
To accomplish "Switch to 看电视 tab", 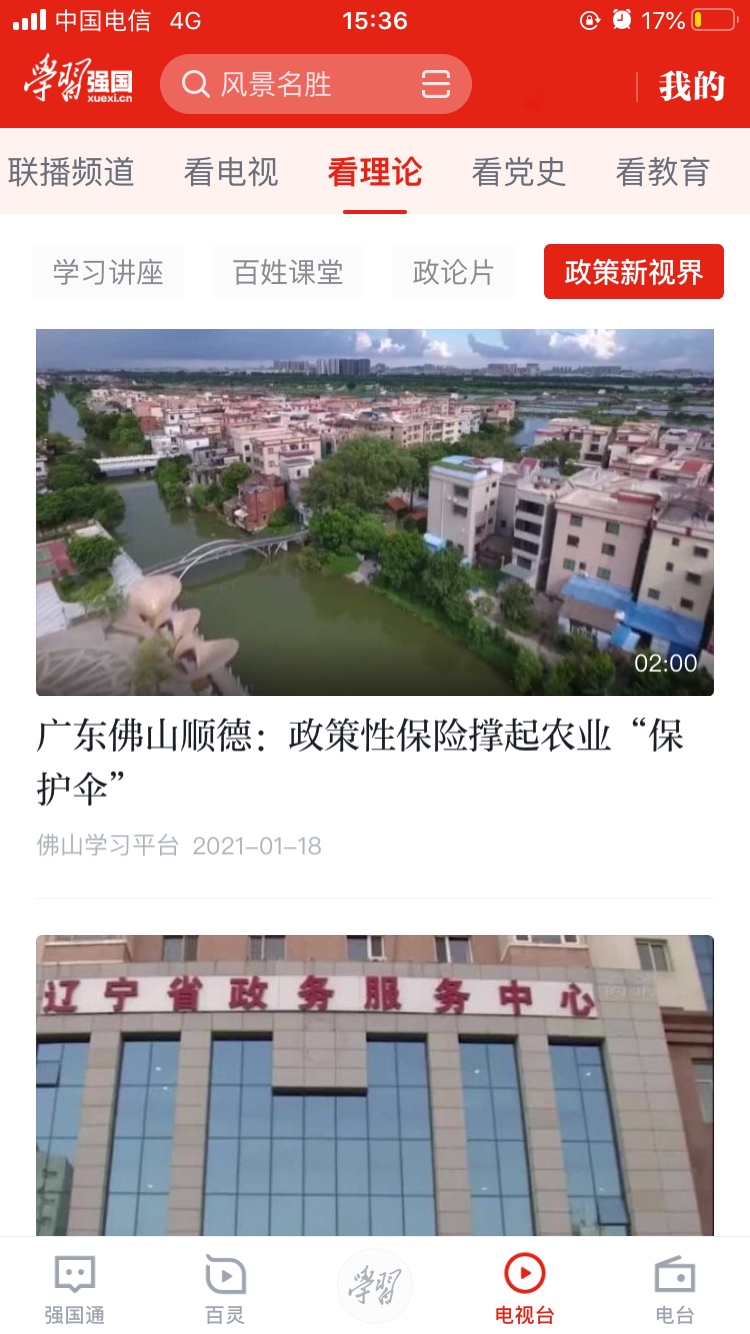I will (x=231, y=172).
